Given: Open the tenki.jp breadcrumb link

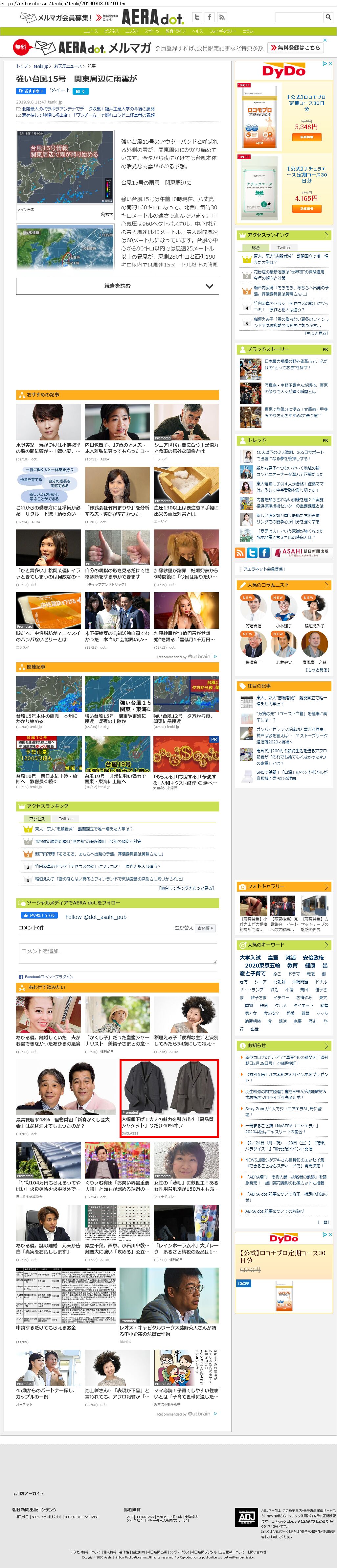Looking at the screenshot, I should (x=41, y=66).
